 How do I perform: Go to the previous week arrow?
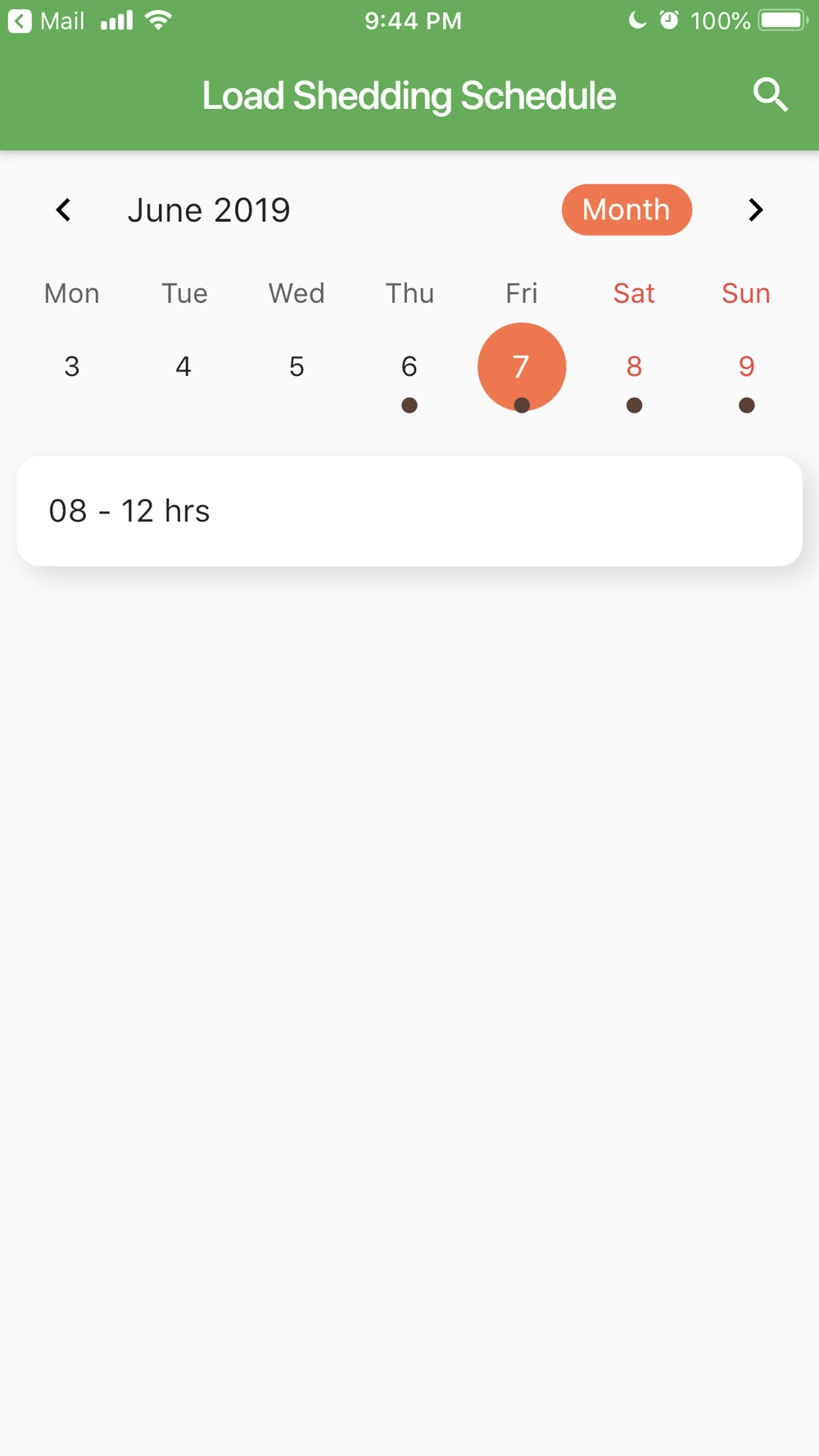(x=63, y=210)
